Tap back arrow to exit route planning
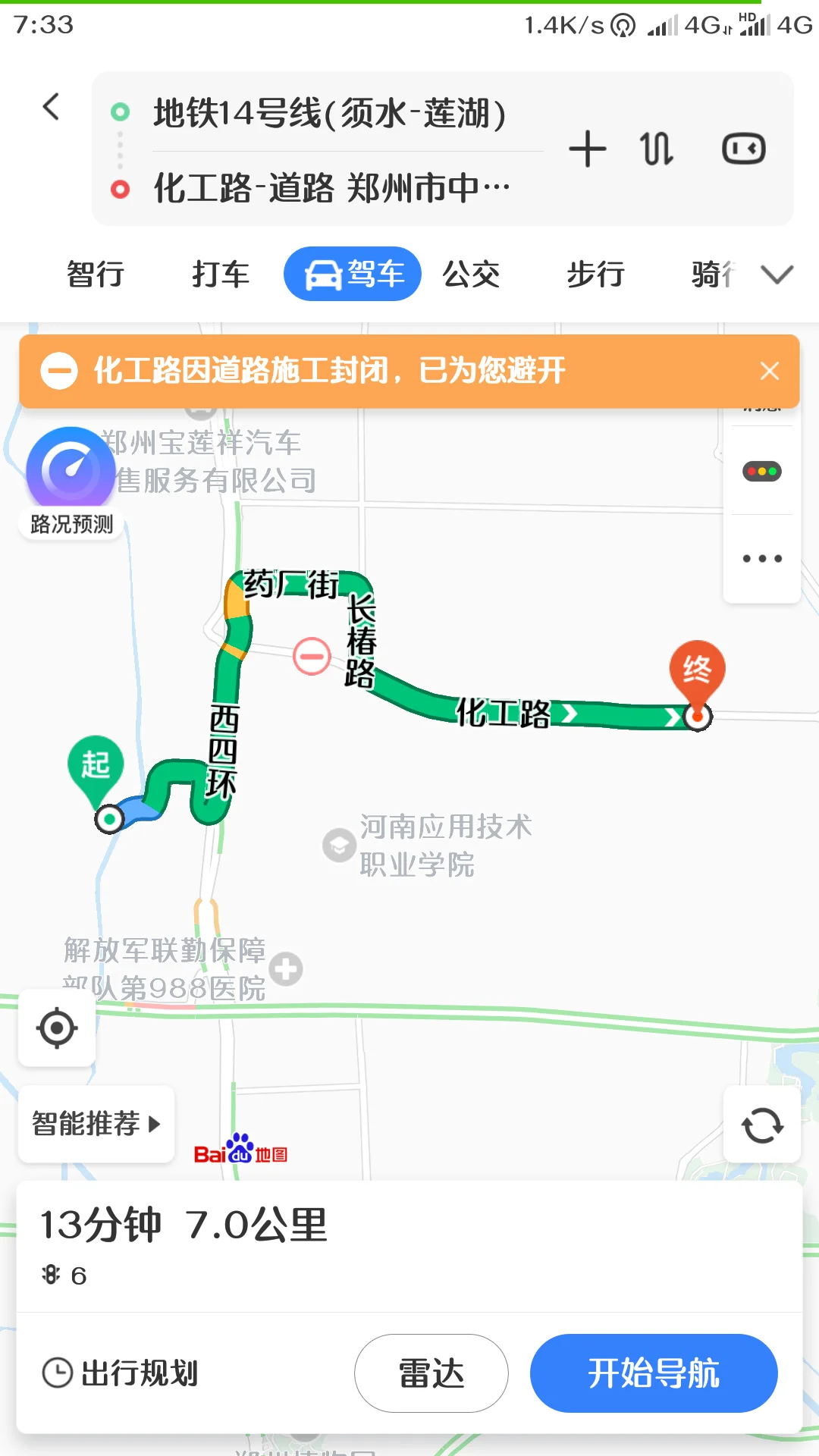This screenshot has height=1456, width=819. (52, 107)
